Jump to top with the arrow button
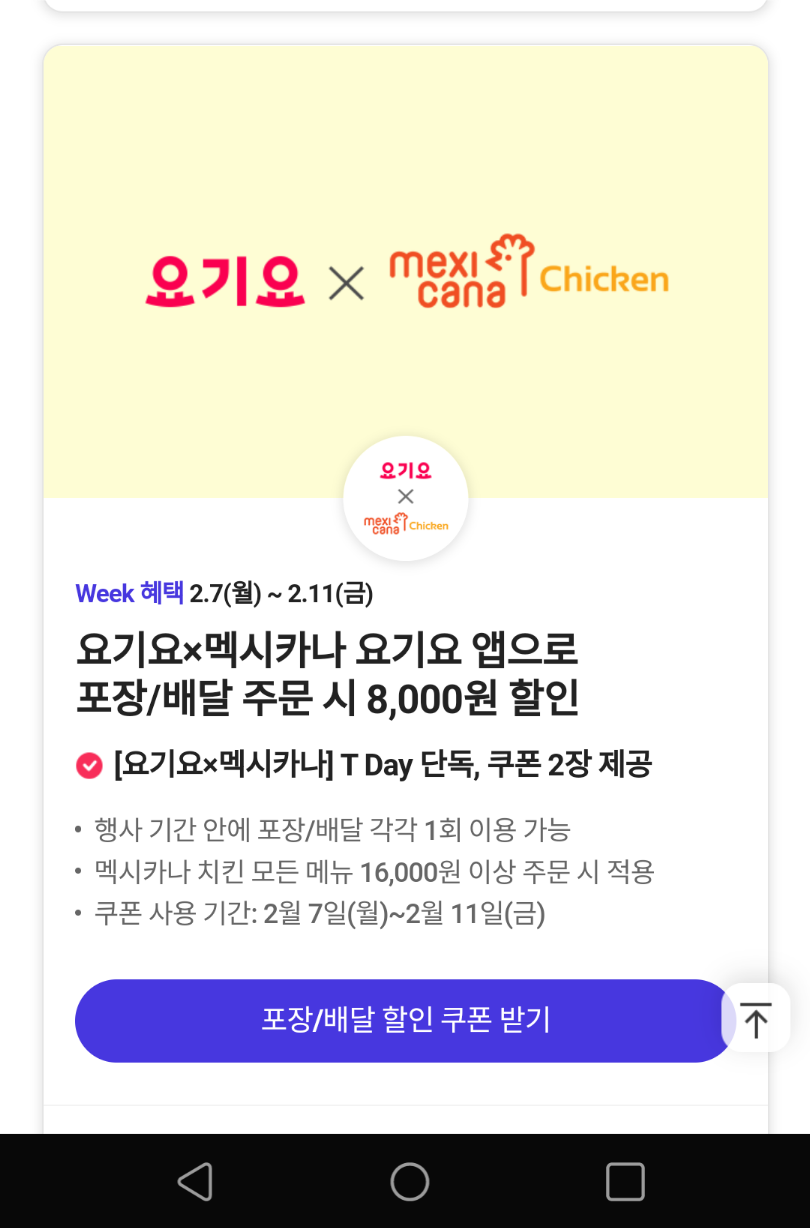Screen dimensions: 810x1229 756,1018
